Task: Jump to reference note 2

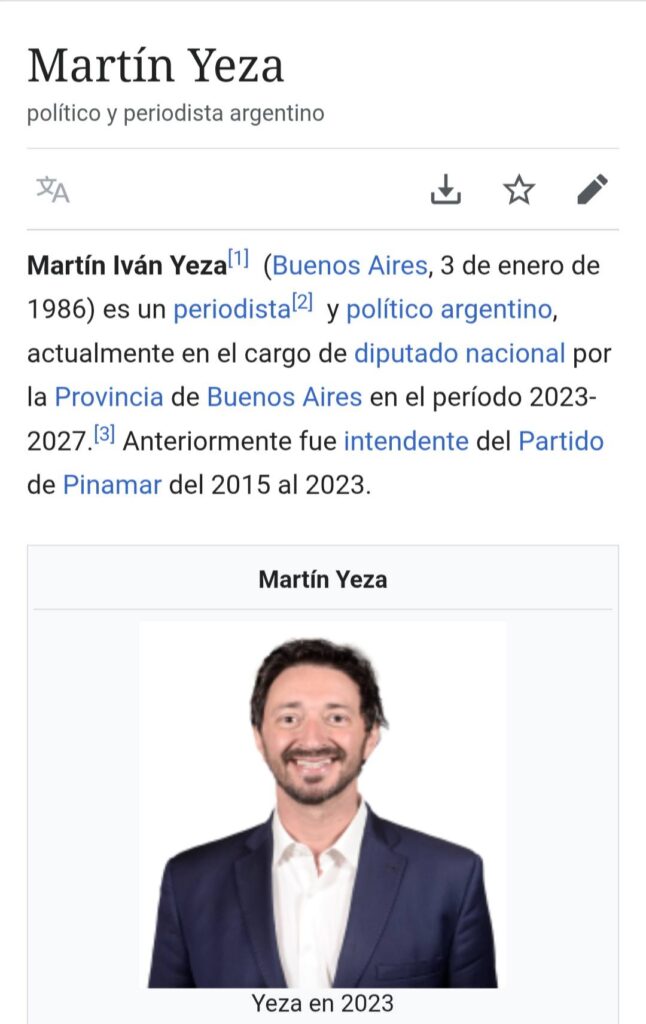Action: [303, 303]
